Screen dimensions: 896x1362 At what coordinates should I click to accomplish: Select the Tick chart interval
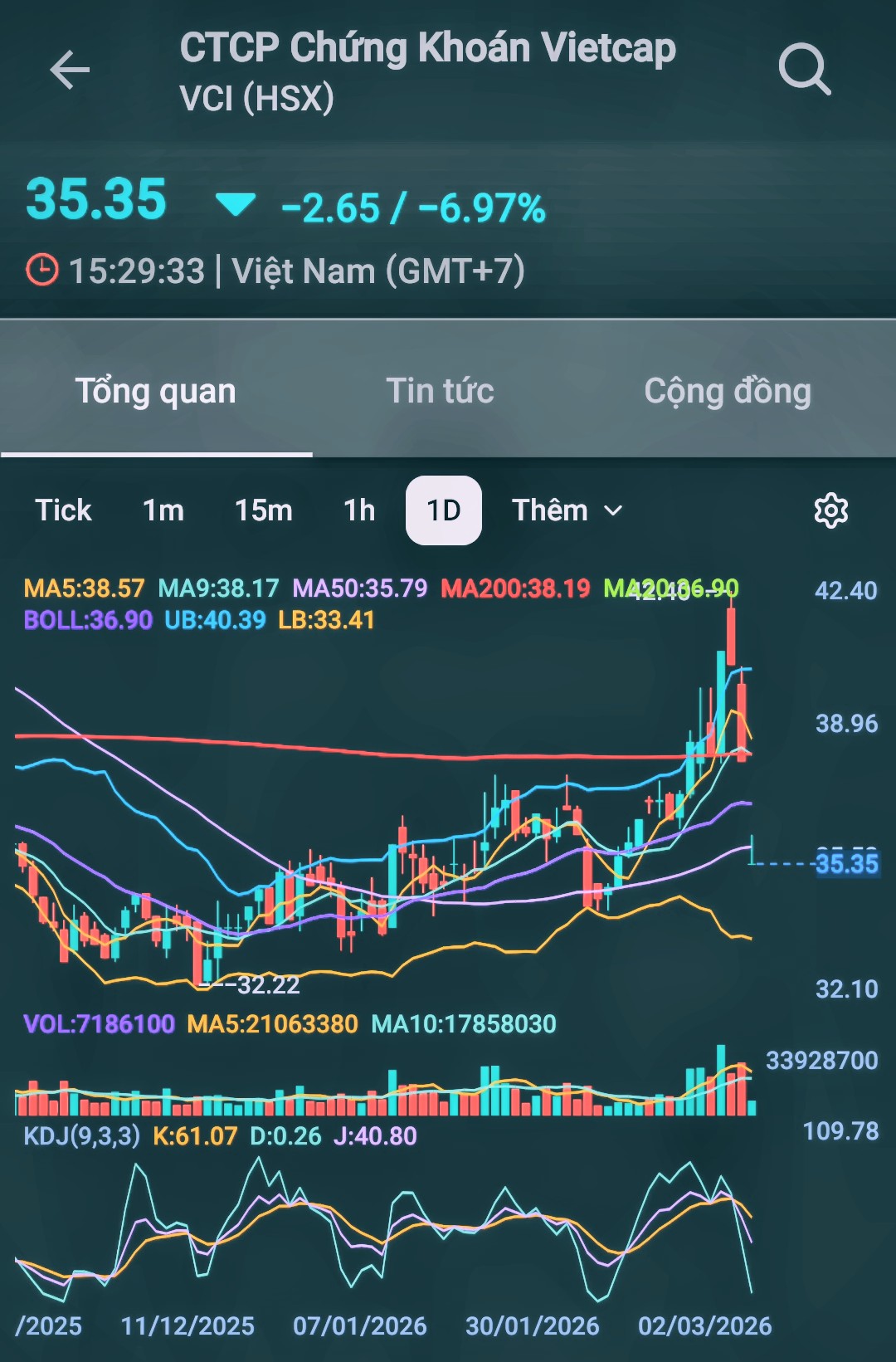tap(63, 510)
